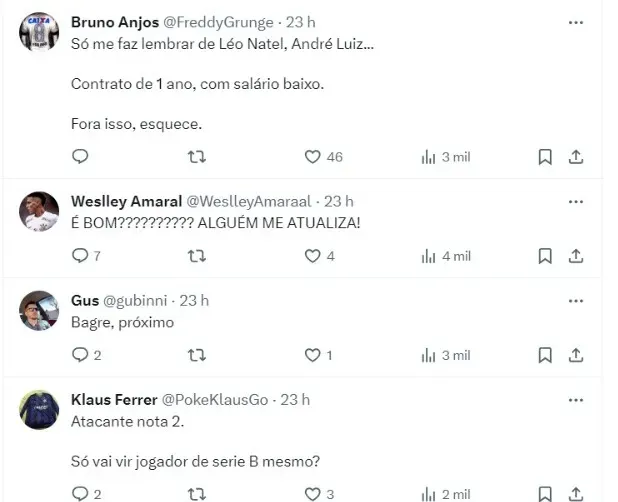
Task: Open Klaus Ferrer's profile name
Action: click(x=113, y=399)
